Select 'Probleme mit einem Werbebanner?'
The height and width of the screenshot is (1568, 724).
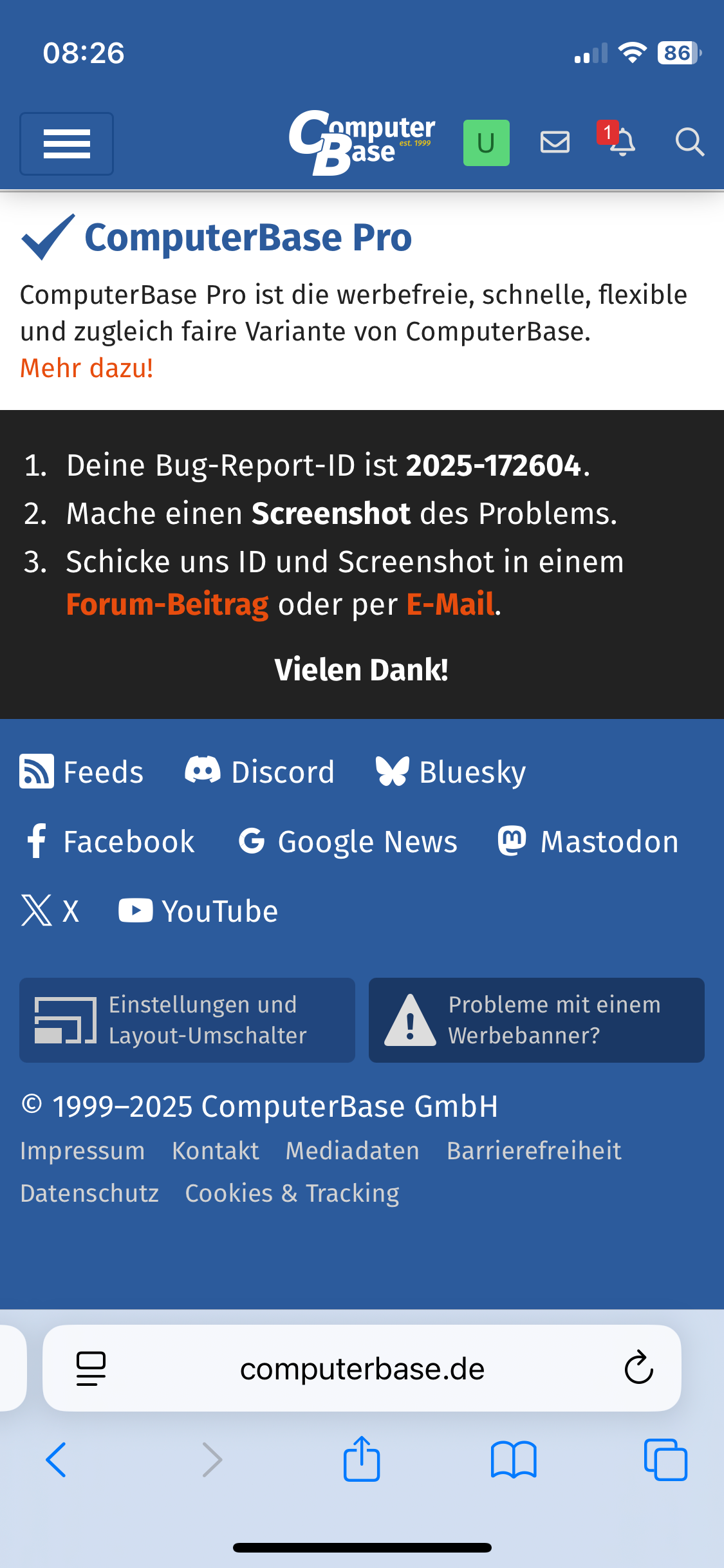(x=536, y=1020)
